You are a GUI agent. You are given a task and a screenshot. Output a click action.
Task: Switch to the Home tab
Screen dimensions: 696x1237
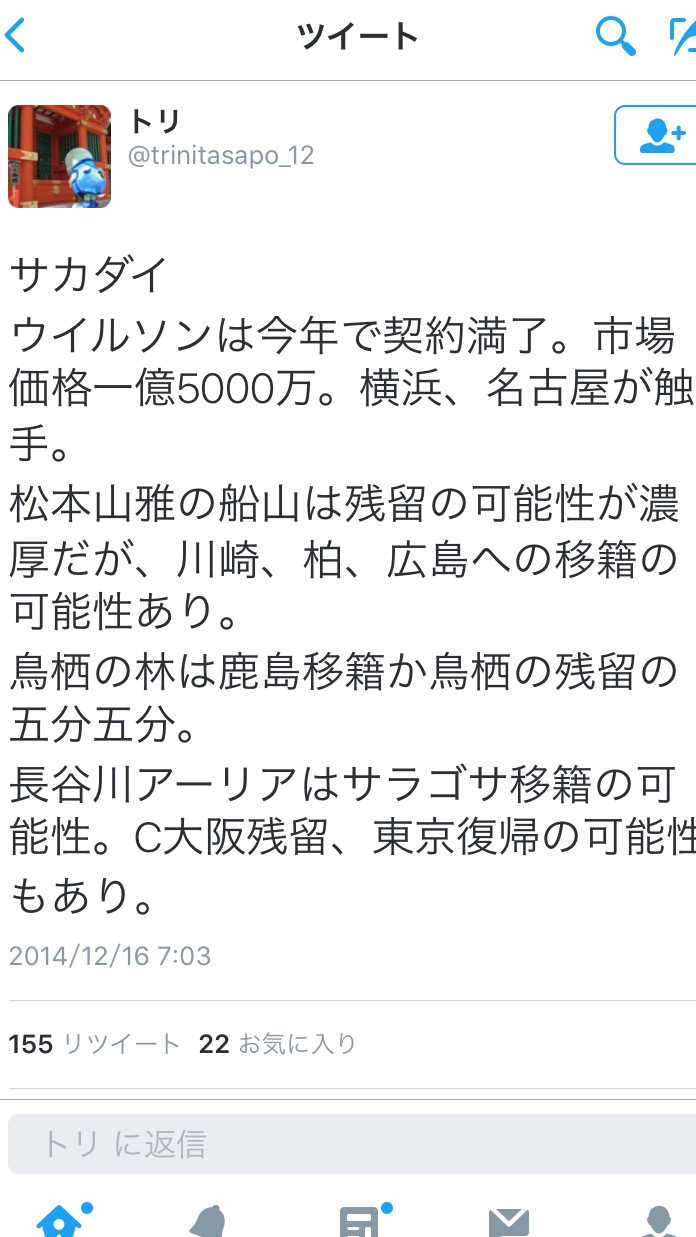(60, 1221)
